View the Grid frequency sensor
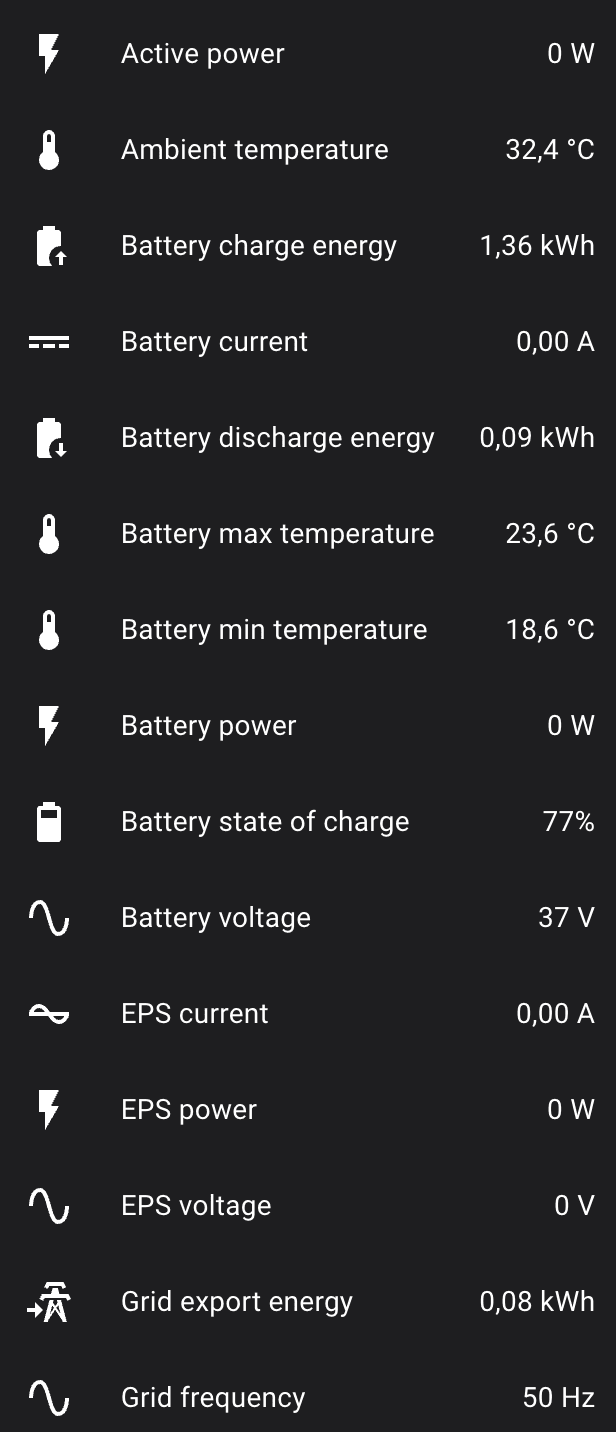Viewport: 616px width, 1432px height. pyautogui.click(x=212, y=1398)
